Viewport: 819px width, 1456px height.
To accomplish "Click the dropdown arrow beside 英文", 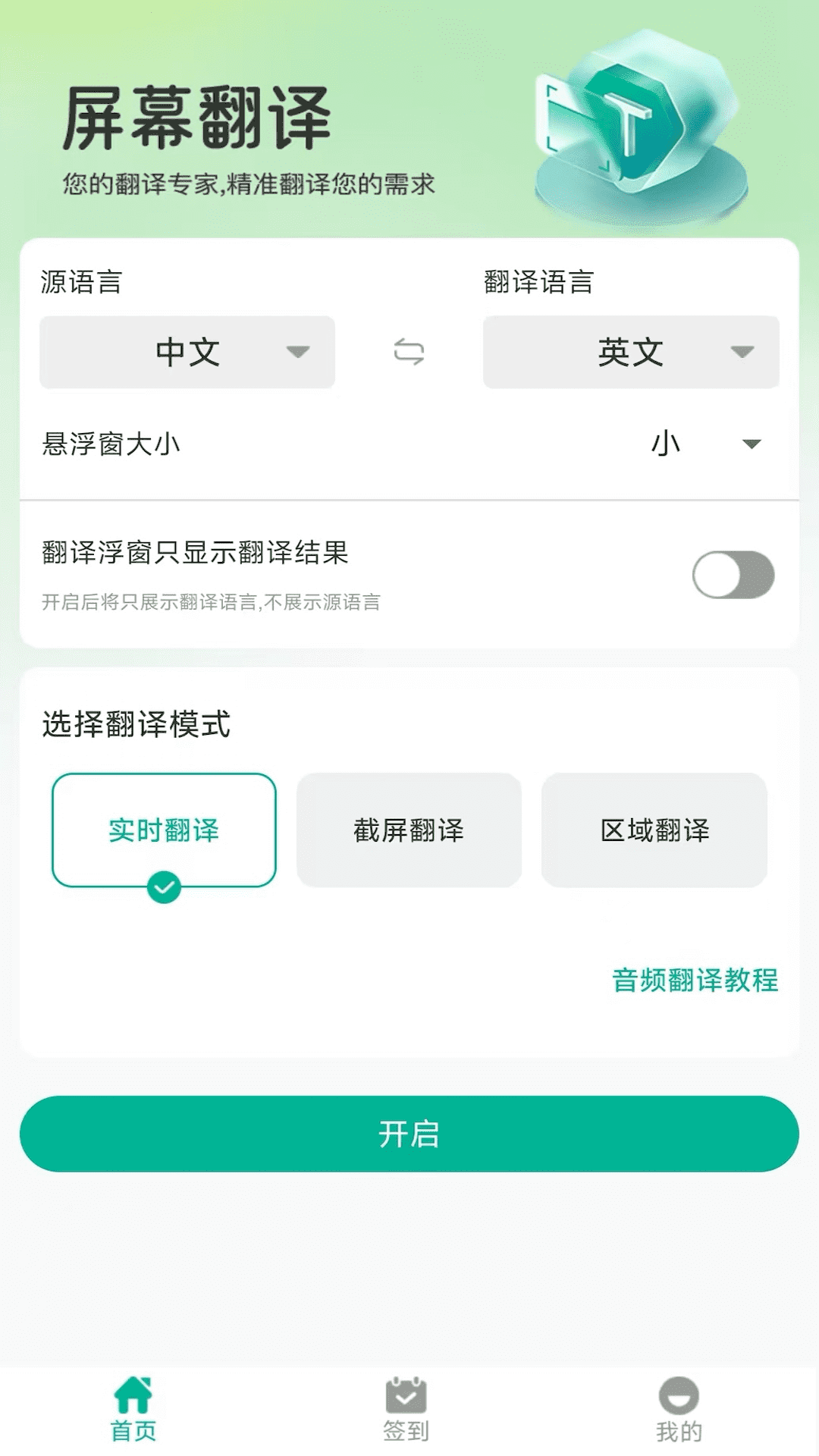I will coord(744,352).
